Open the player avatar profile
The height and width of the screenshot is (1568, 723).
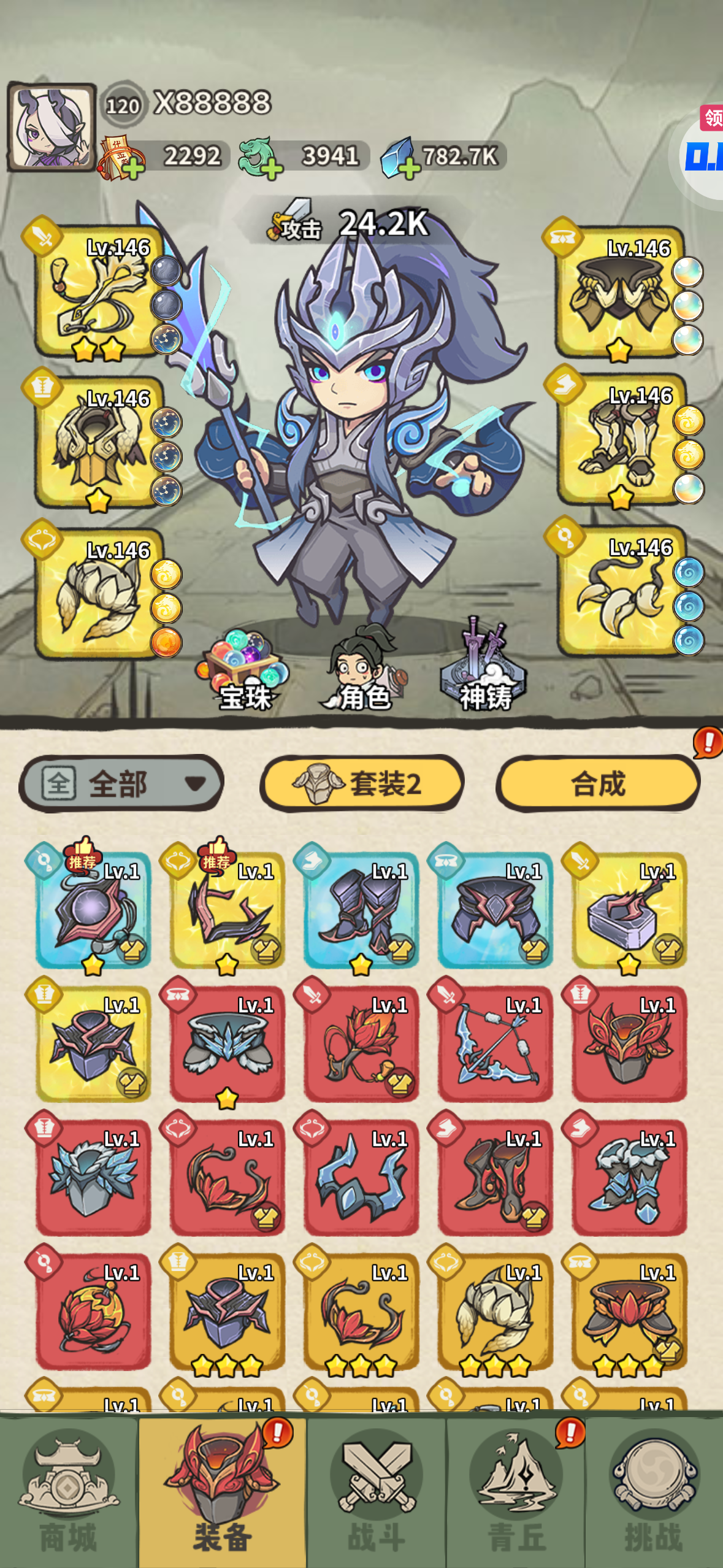tap(52, 127)
